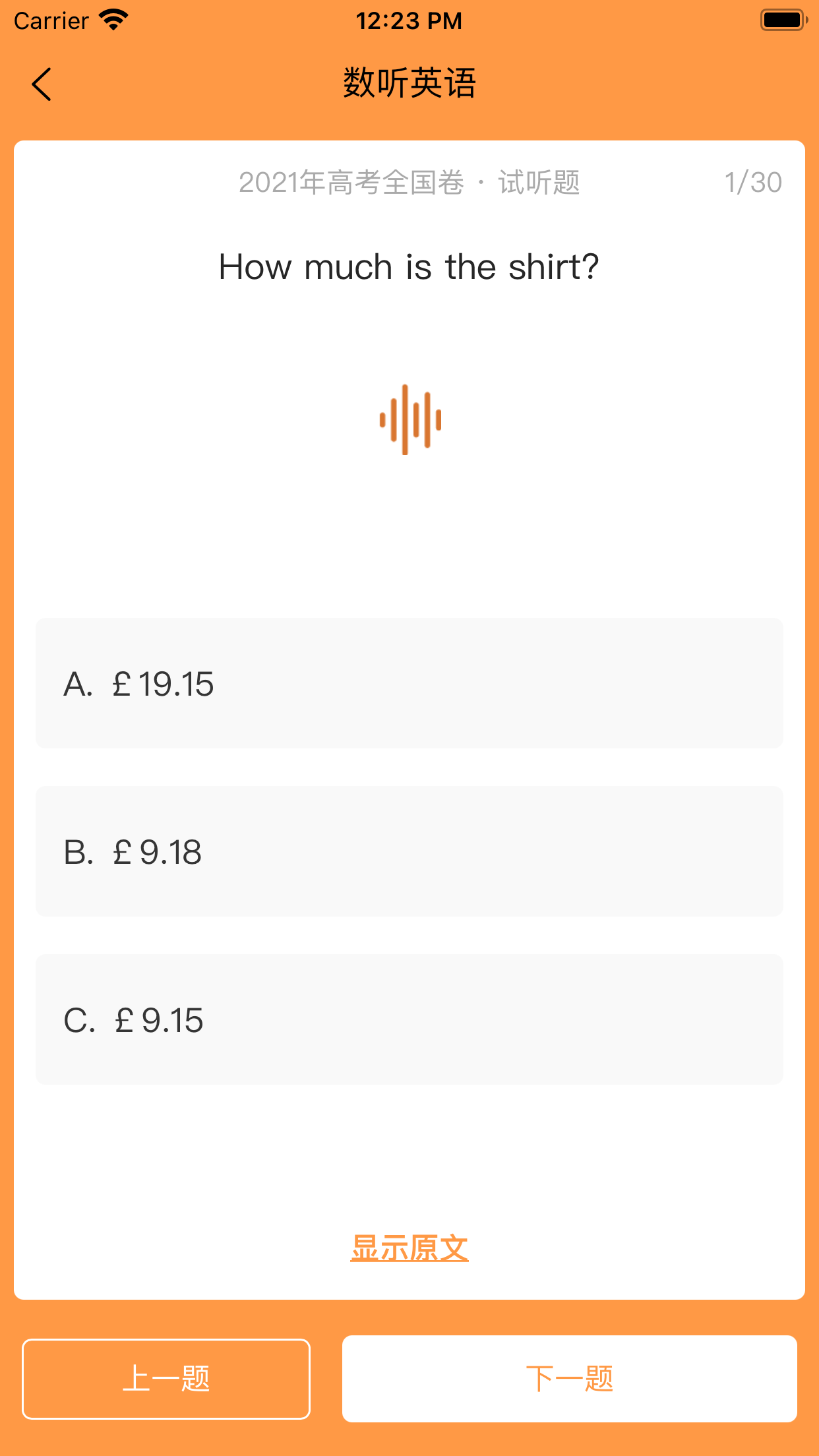Screen dimensions: 819x1456
Task: Select answer C £9.15
Action: pyautogui.click(x=409, y=1020)
